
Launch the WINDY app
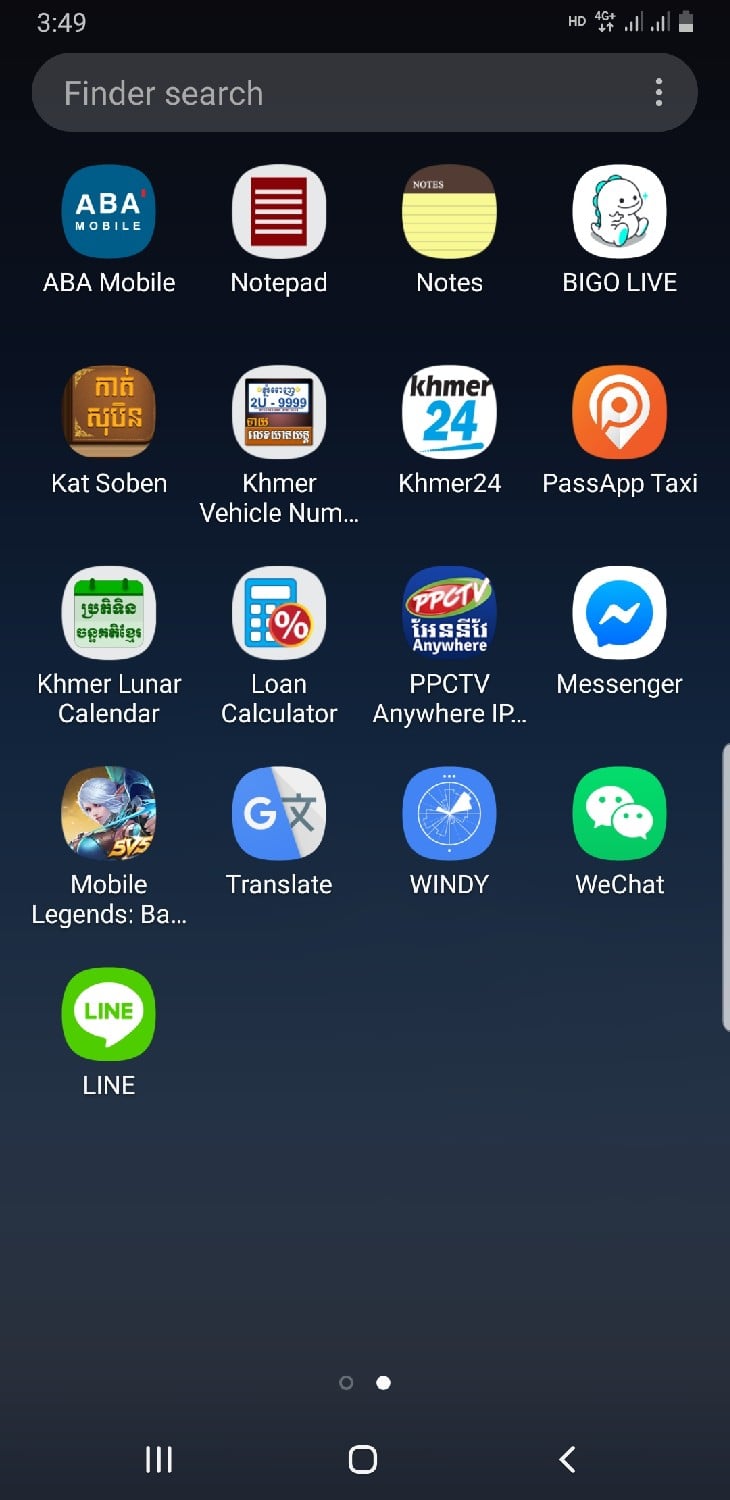click(x=449, y=813)
